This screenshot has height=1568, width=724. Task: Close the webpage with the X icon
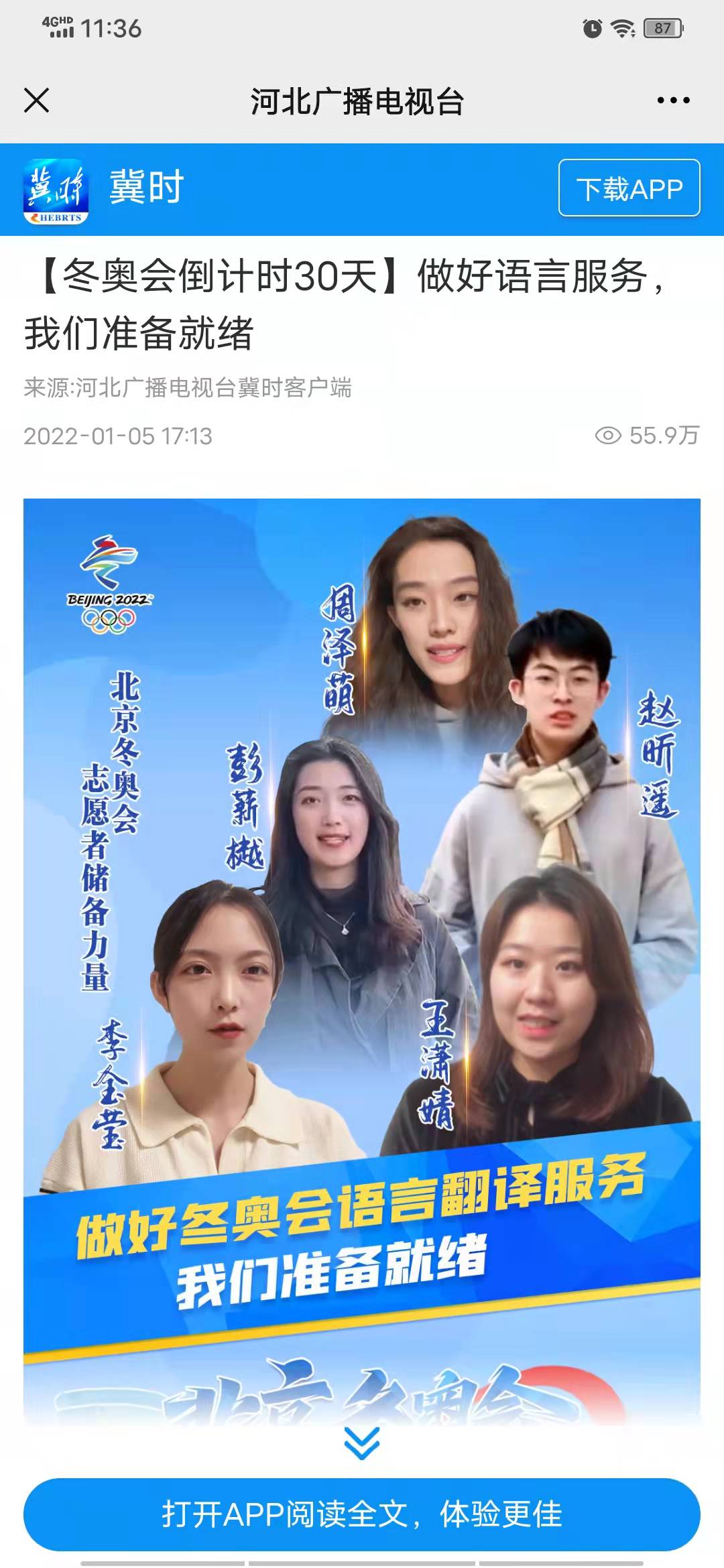37,101
